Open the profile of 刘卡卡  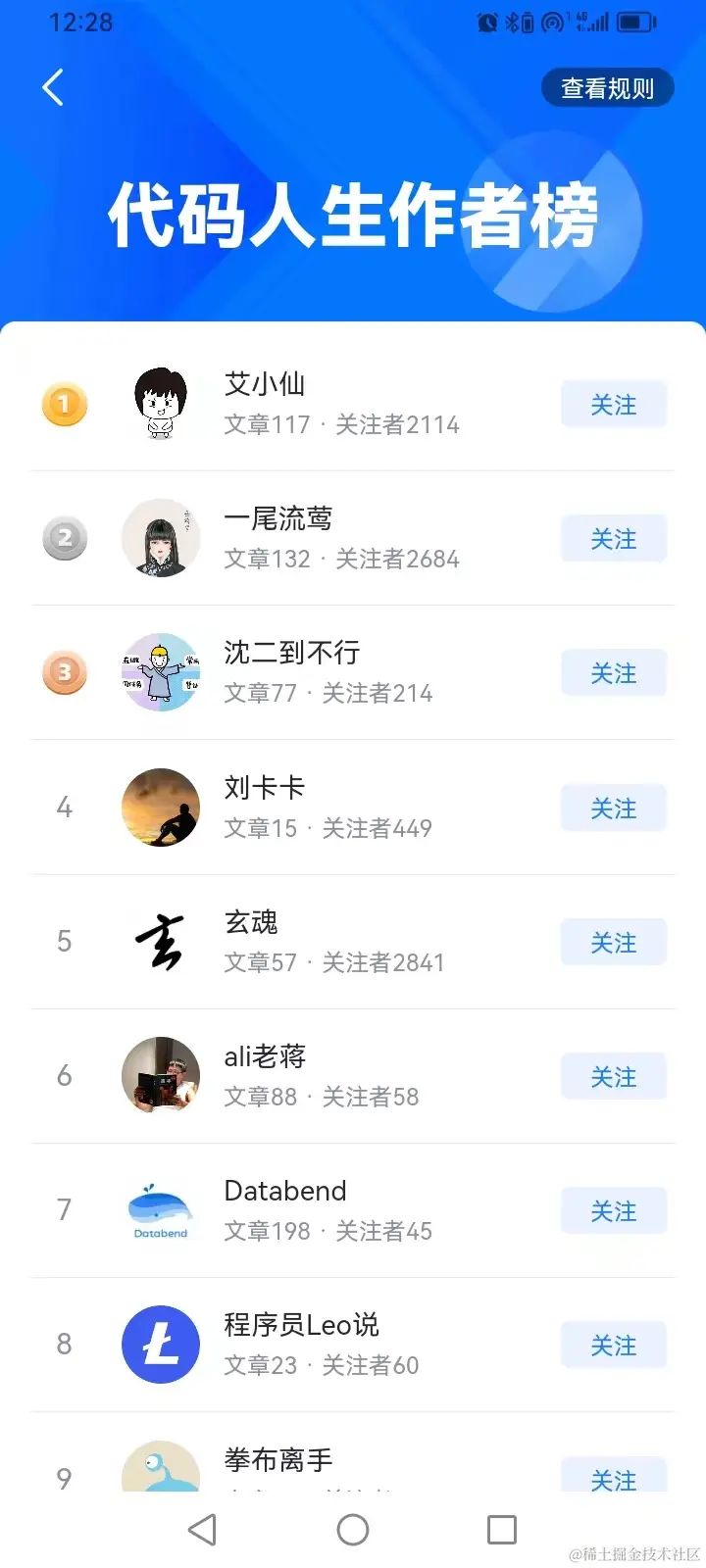265,787
